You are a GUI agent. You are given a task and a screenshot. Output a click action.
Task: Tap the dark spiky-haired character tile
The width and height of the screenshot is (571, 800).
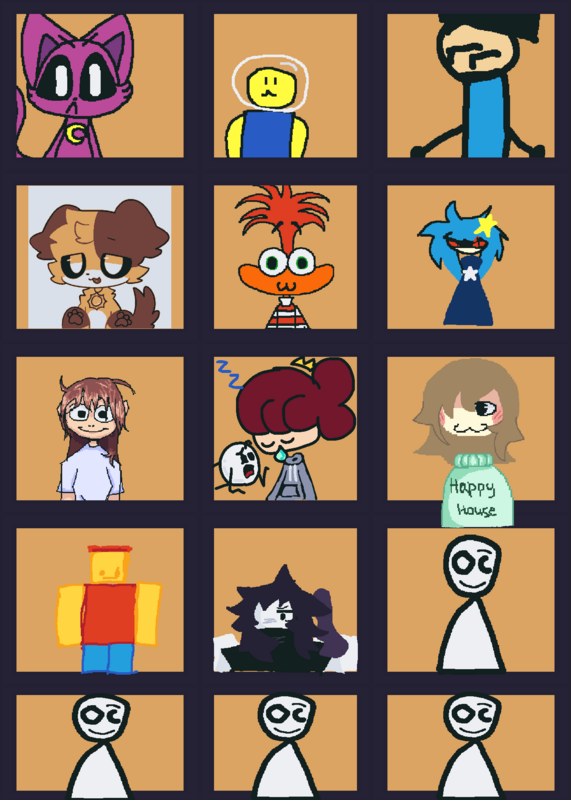[x=285, y=600]
